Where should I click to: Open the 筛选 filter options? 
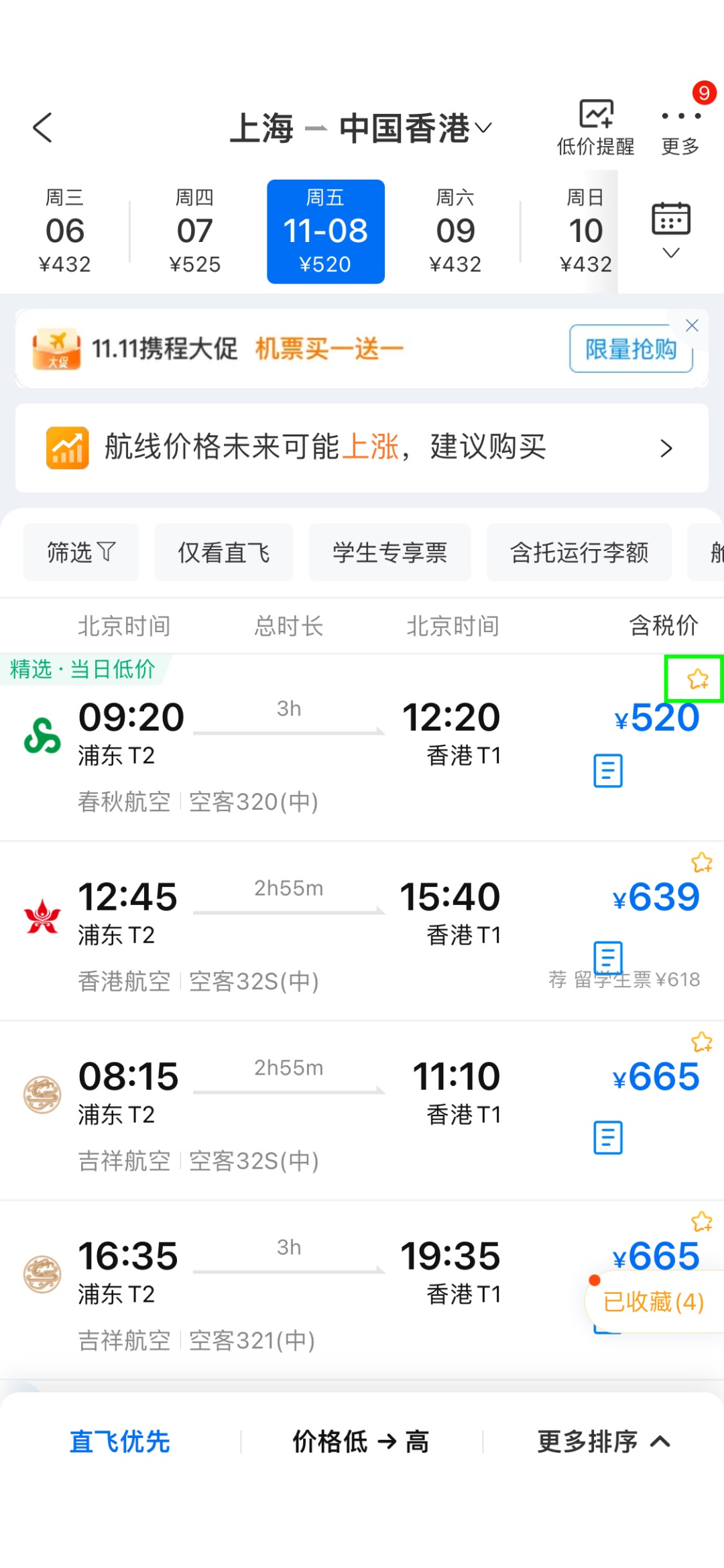coord(81,552)
